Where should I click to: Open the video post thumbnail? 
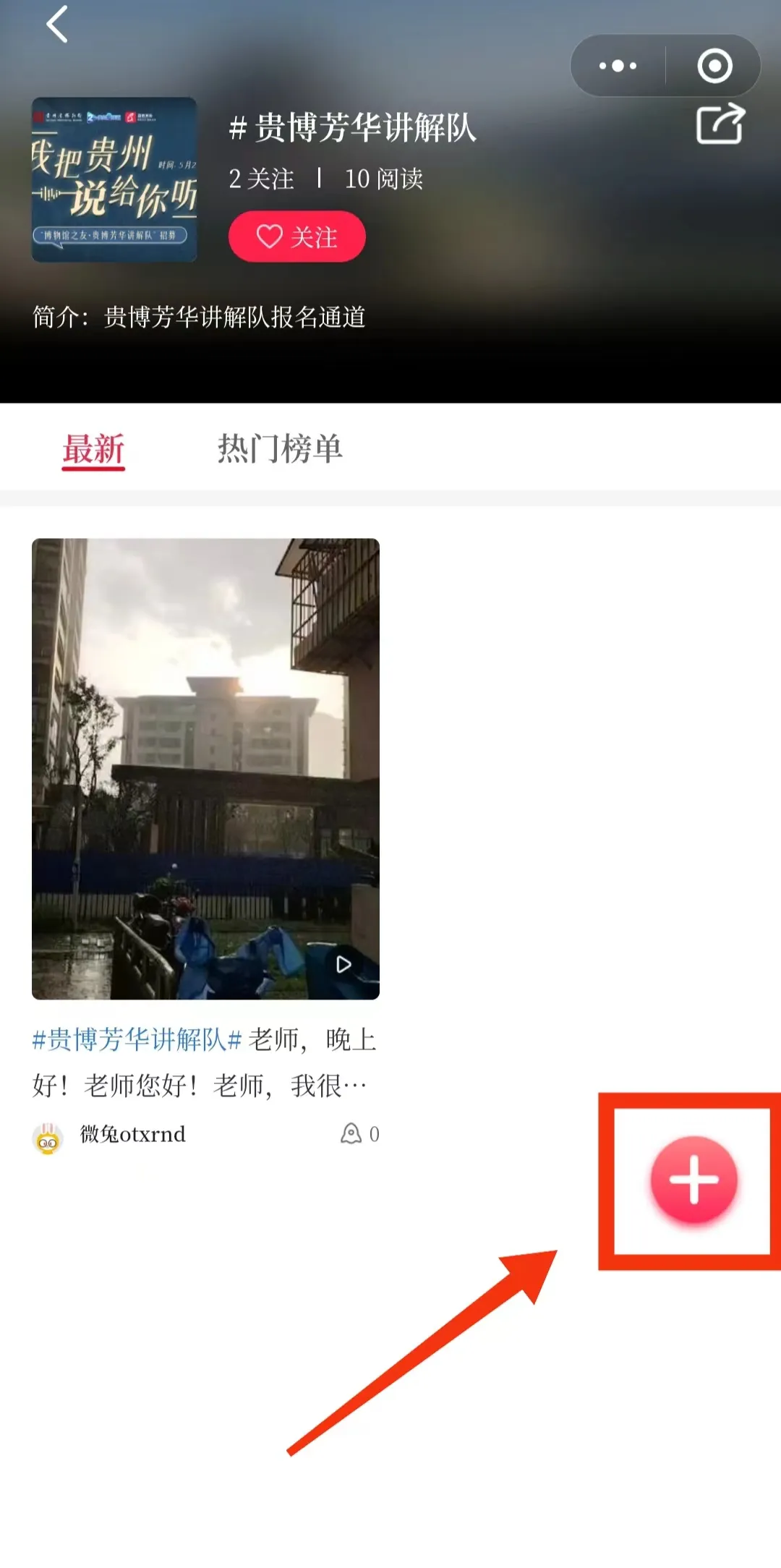[205, 768]
